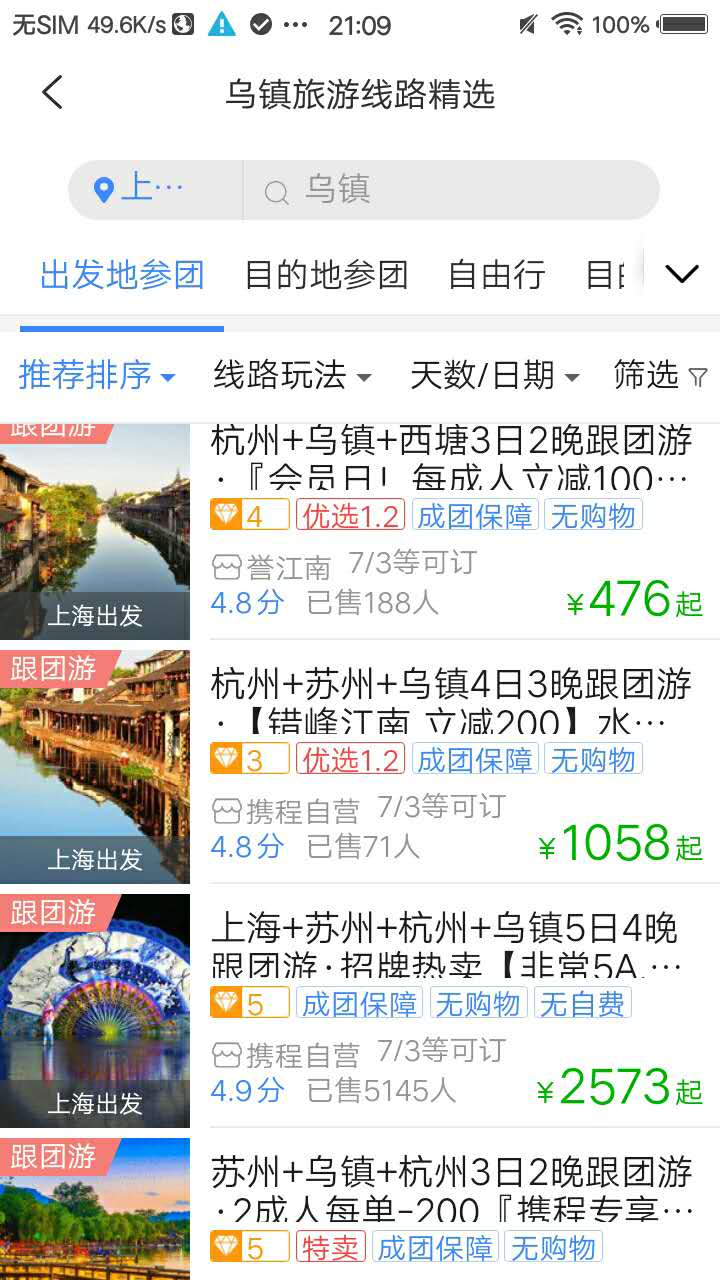The width and height of the screenshot is (720, 1280).
Task: Tap the back arrow at top left
Action: [51, 91]
